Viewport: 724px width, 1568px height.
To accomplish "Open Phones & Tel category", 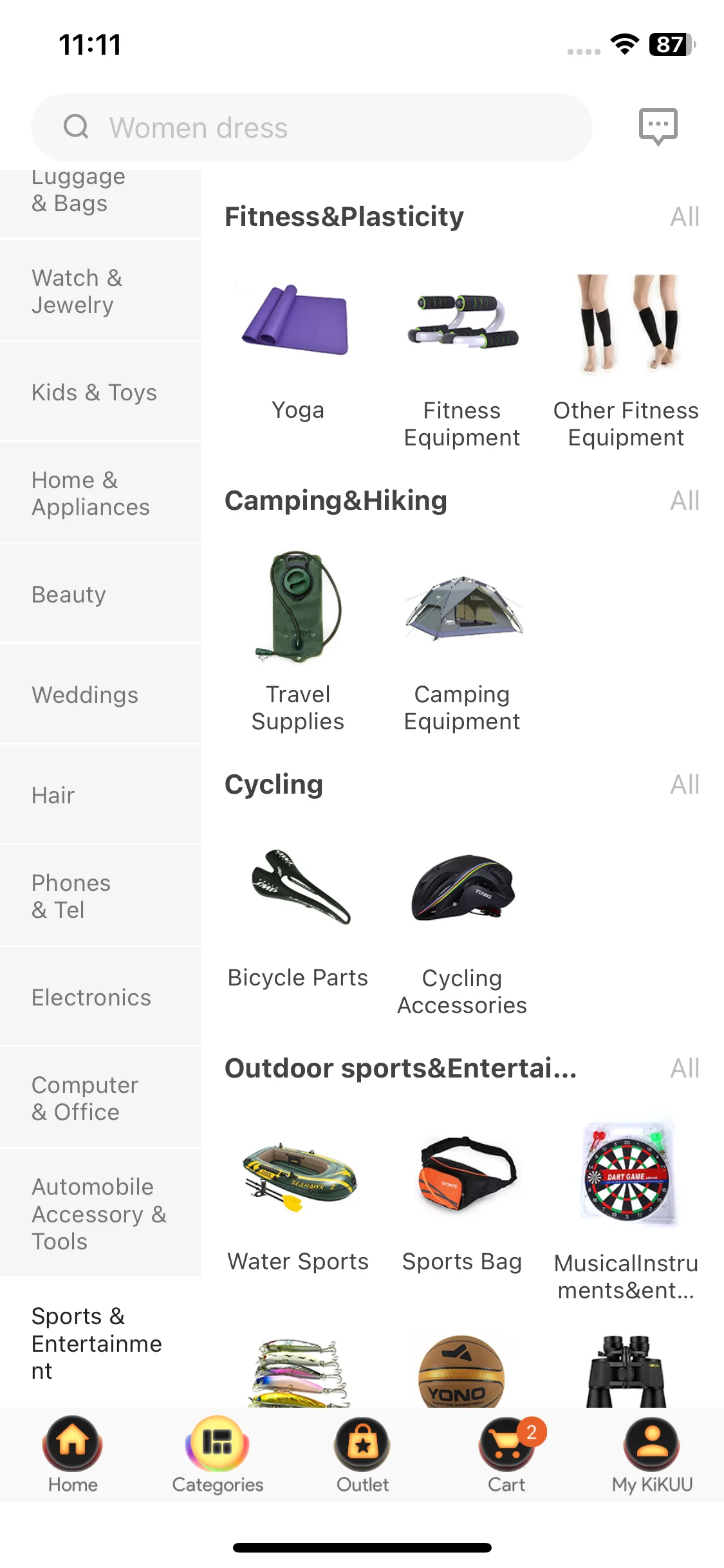I will tap(100, 896).
